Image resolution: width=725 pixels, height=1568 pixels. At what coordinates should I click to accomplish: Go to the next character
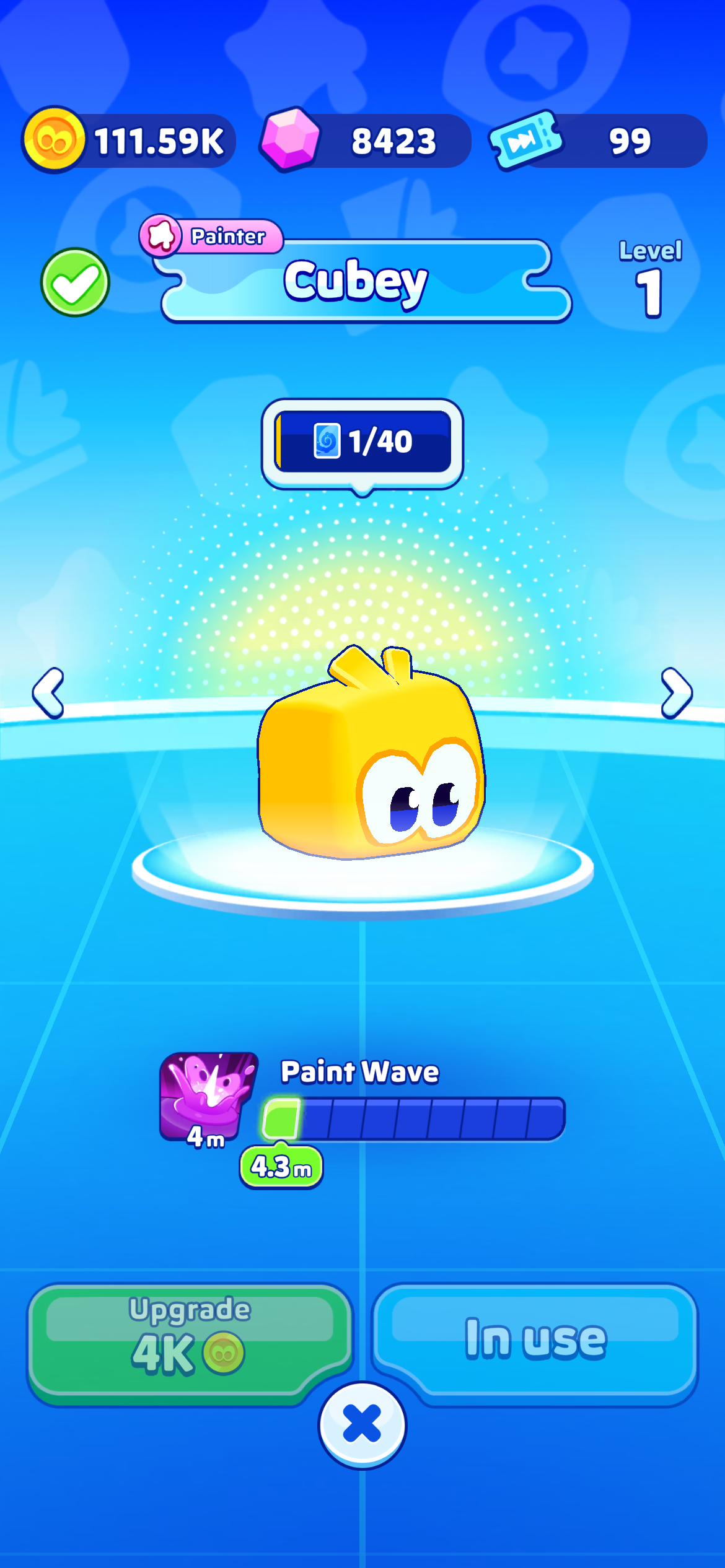pos(676,693)
